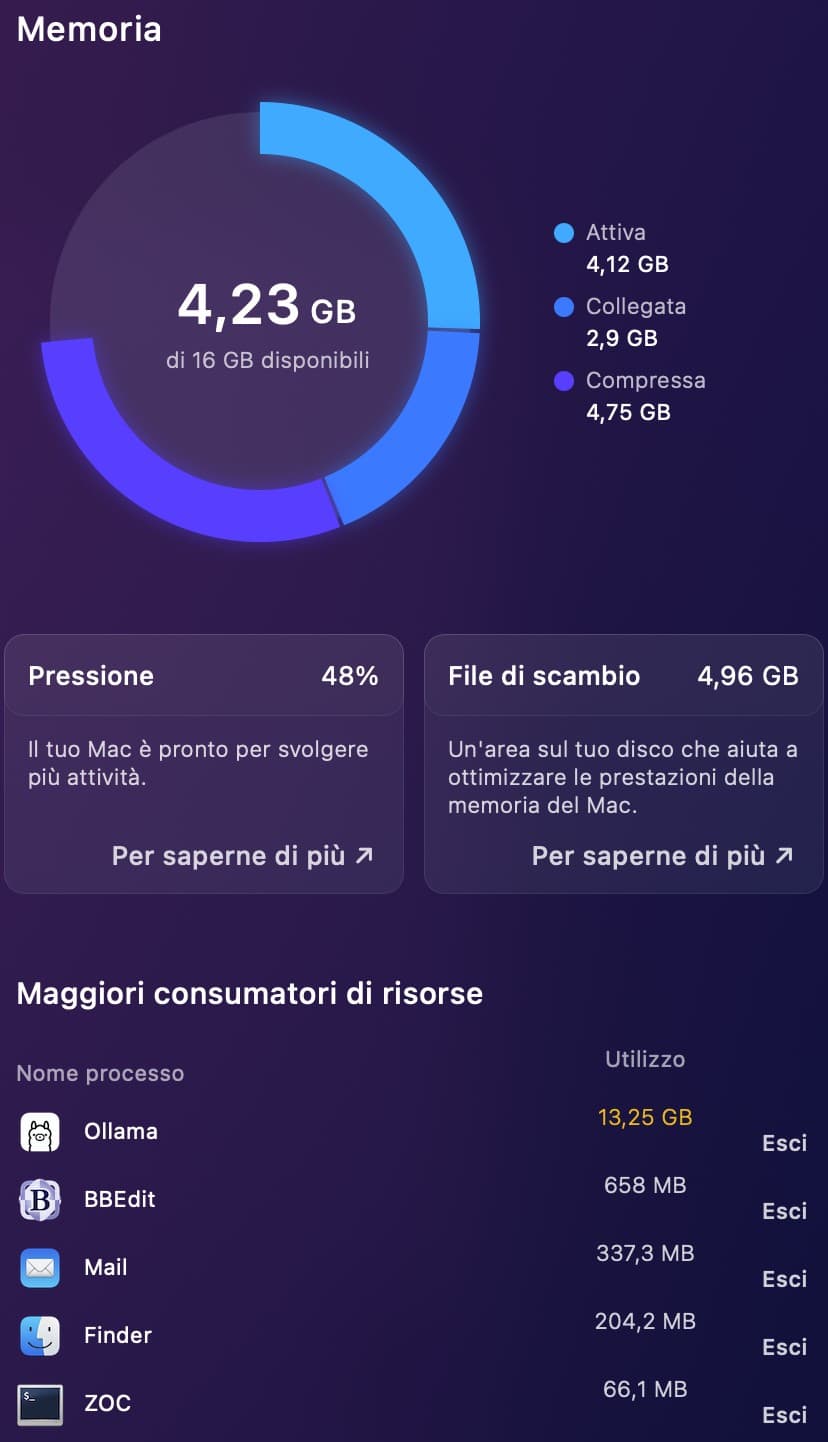The width and height of the screenshot is (828, 1442).
Task: Click the purple Compressa legend dot
Action: pos(563,380)
